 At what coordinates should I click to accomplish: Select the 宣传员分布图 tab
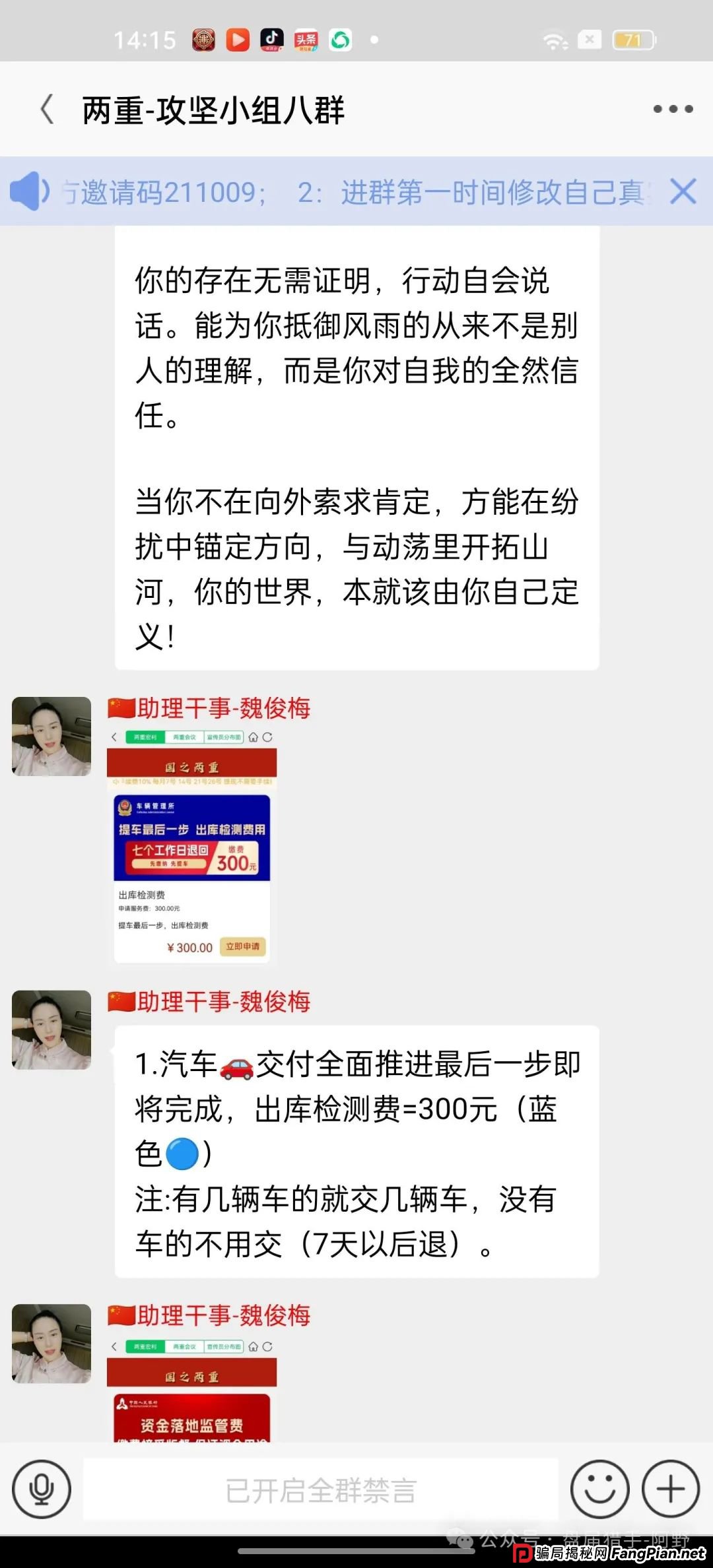(x=224, y=737)
